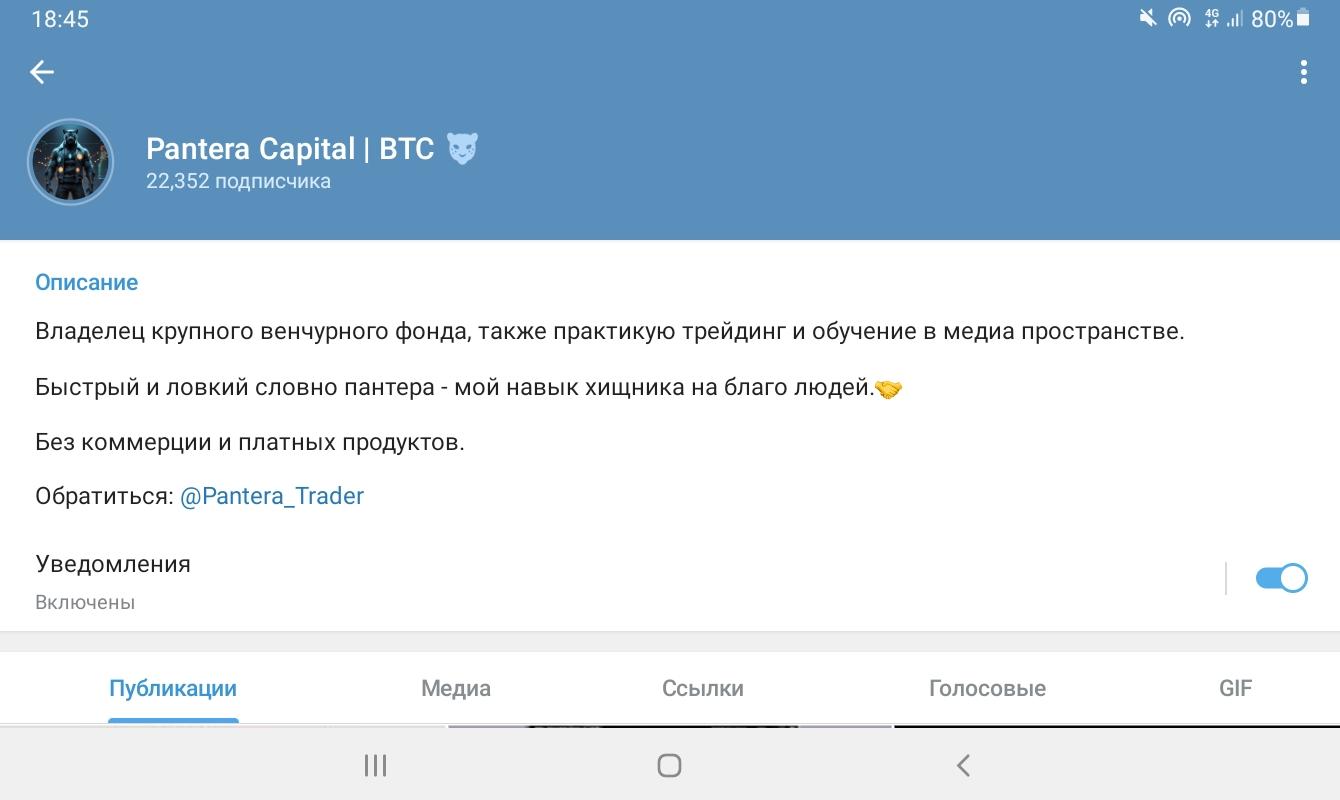The image size is (1340, 800).
Task: Toggle the Уведомления notifications switch off
Action: [x=1281, y=578]
